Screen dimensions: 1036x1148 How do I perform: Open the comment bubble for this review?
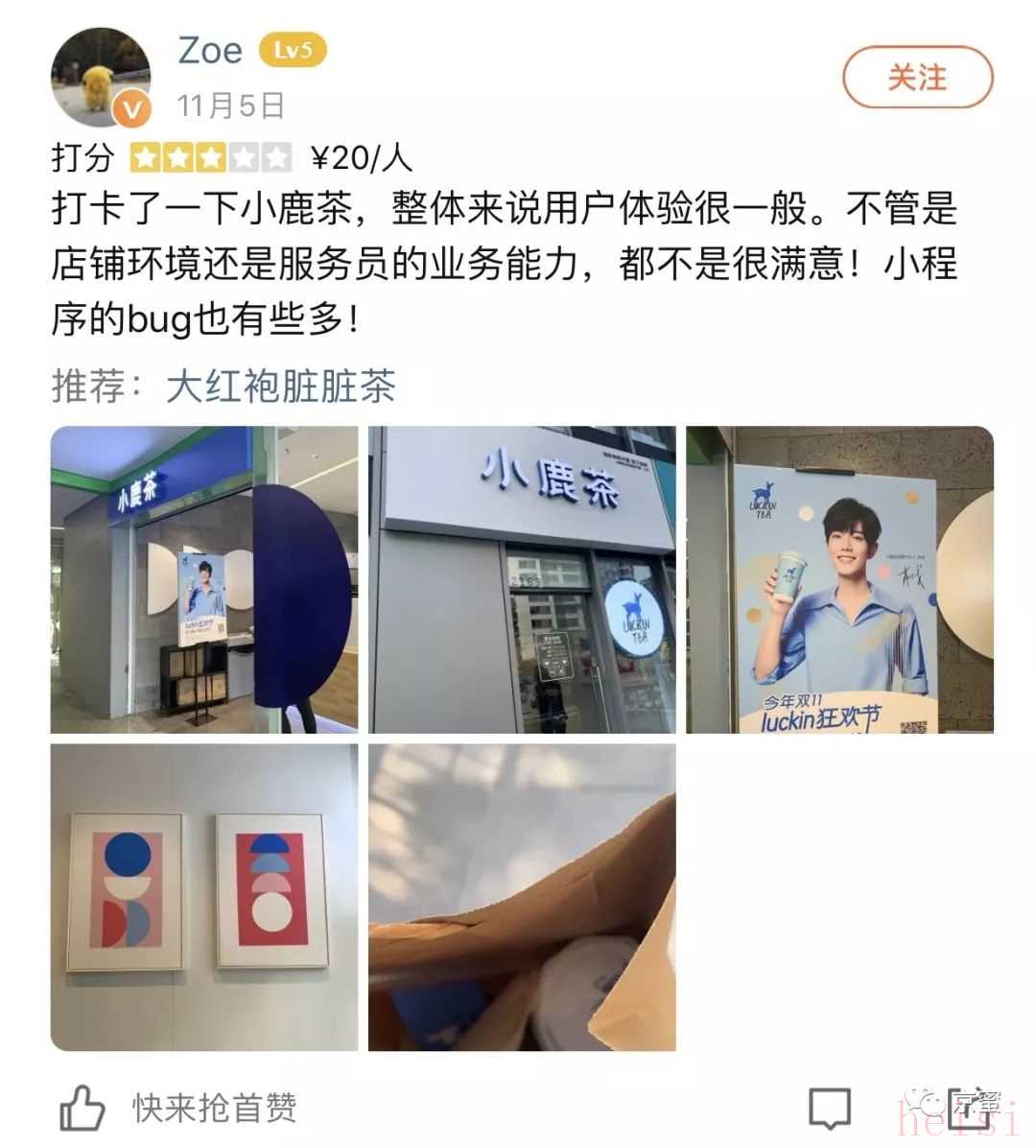click(830, 1110)
